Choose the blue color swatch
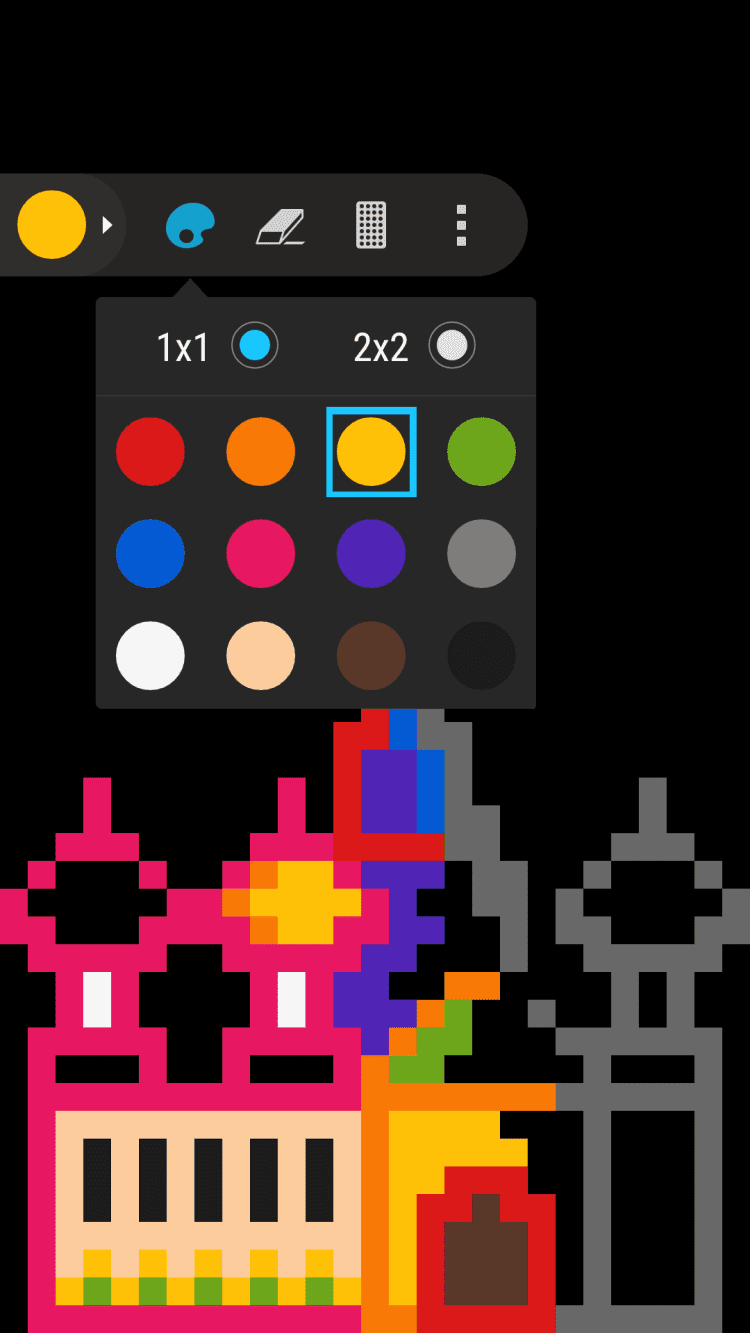Screen dimensions: 750x1333 click(x=150, y=553)
